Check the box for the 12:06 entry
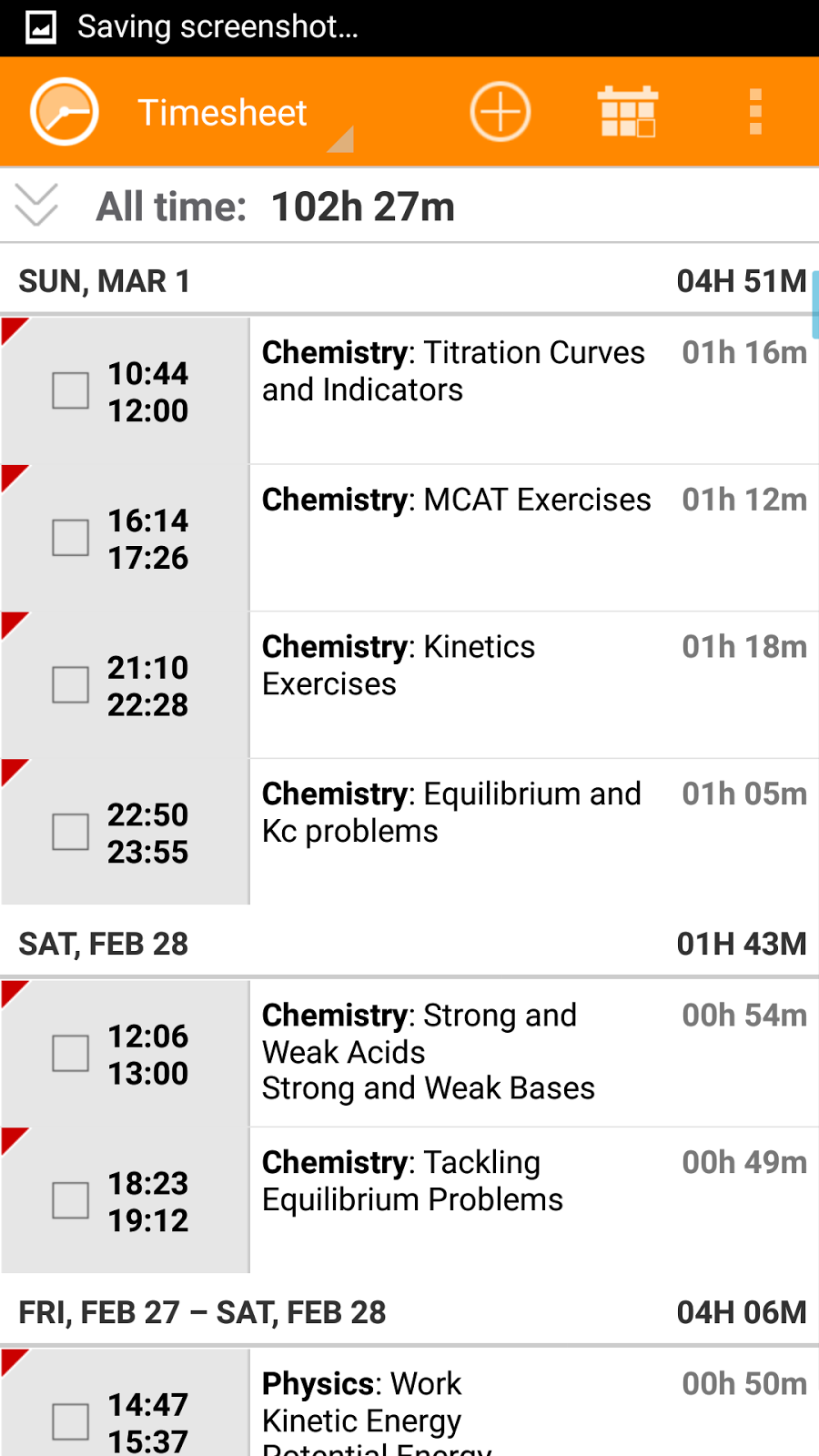The image size is (819, 1456). (x=70, y=1053)
